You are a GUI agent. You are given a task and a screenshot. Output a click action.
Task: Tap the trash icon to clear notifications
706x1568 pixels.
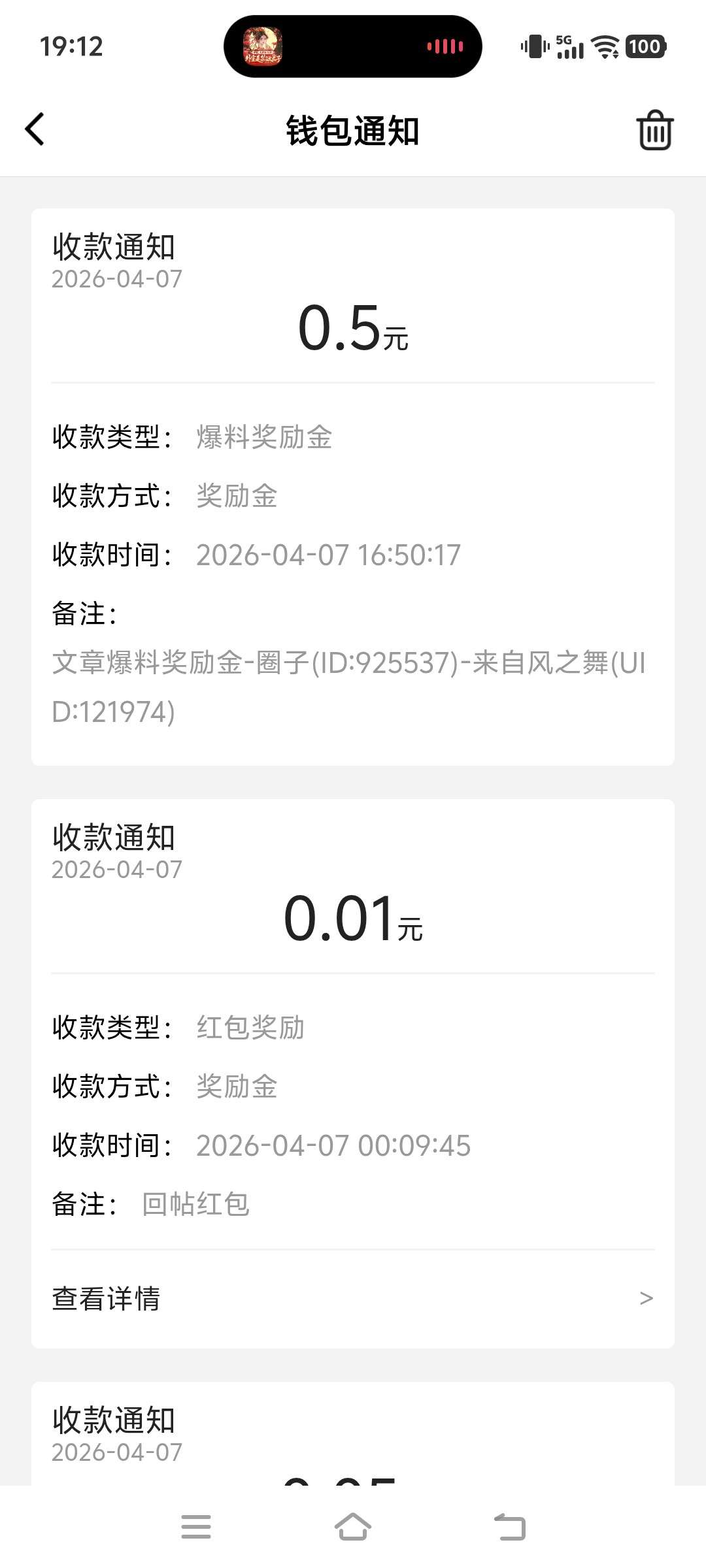(654, 130)
